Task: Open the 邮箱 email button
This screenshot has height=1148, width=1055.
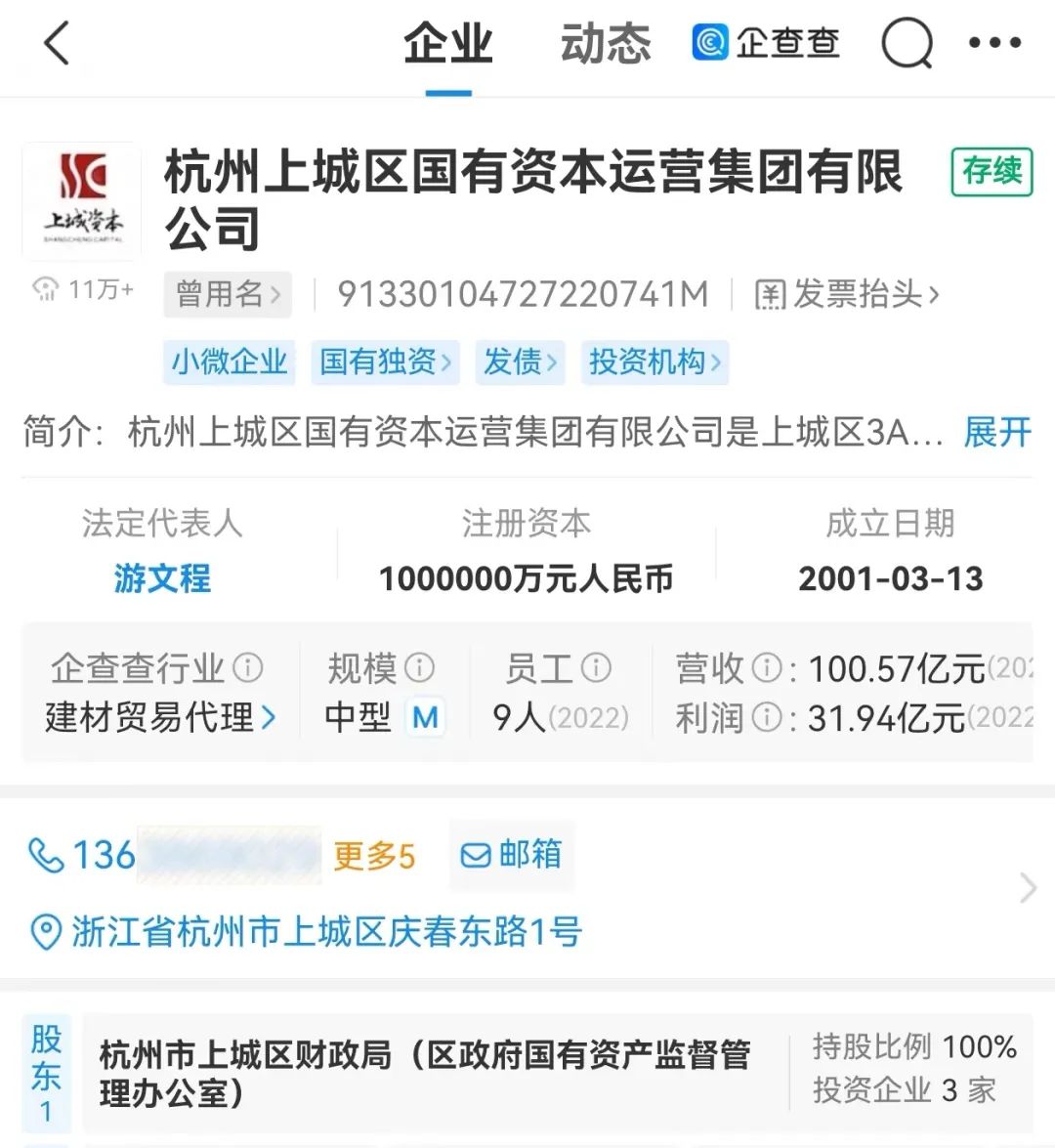Action: pyautogui.click(x=511, y=855)
